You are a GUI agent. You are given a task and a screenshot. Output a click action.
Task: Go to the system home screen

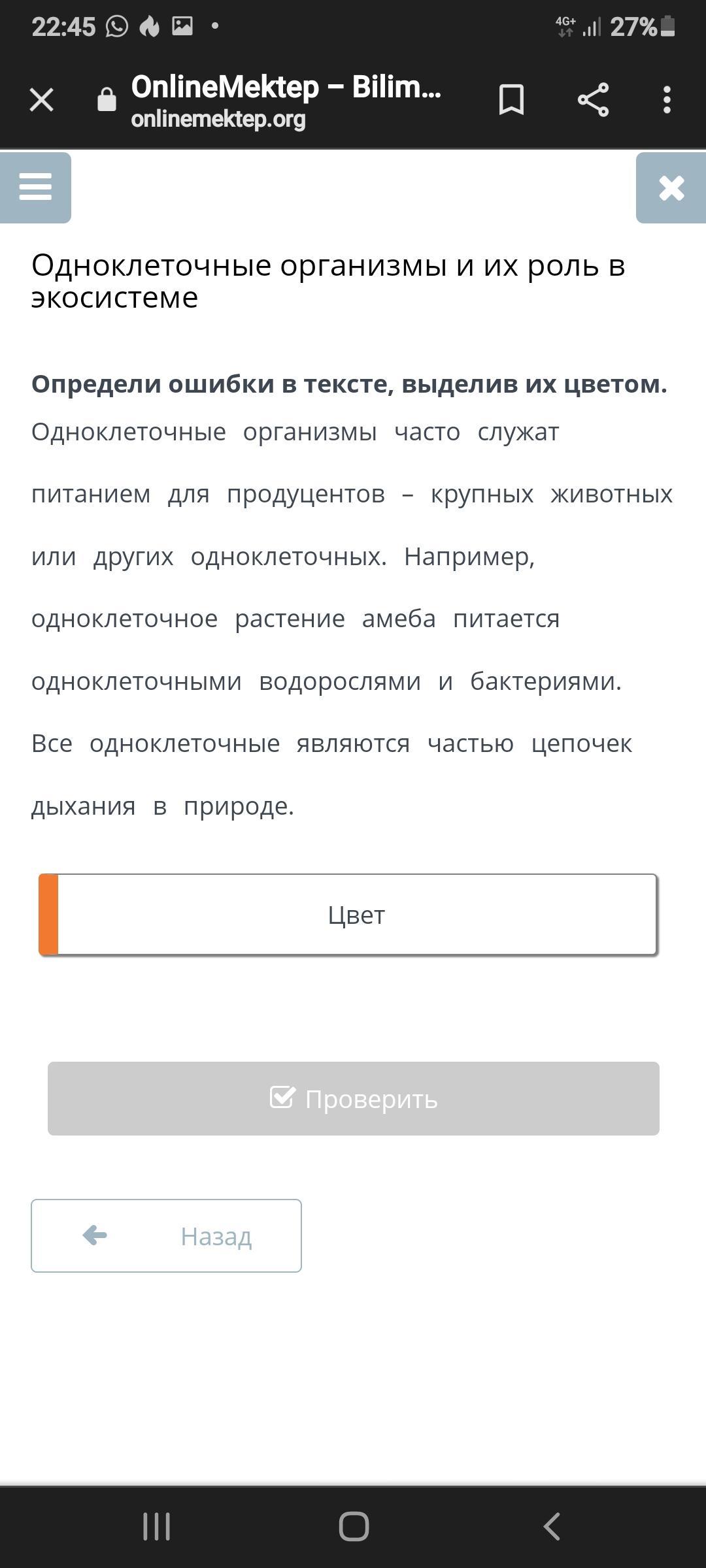point(354,1527)
